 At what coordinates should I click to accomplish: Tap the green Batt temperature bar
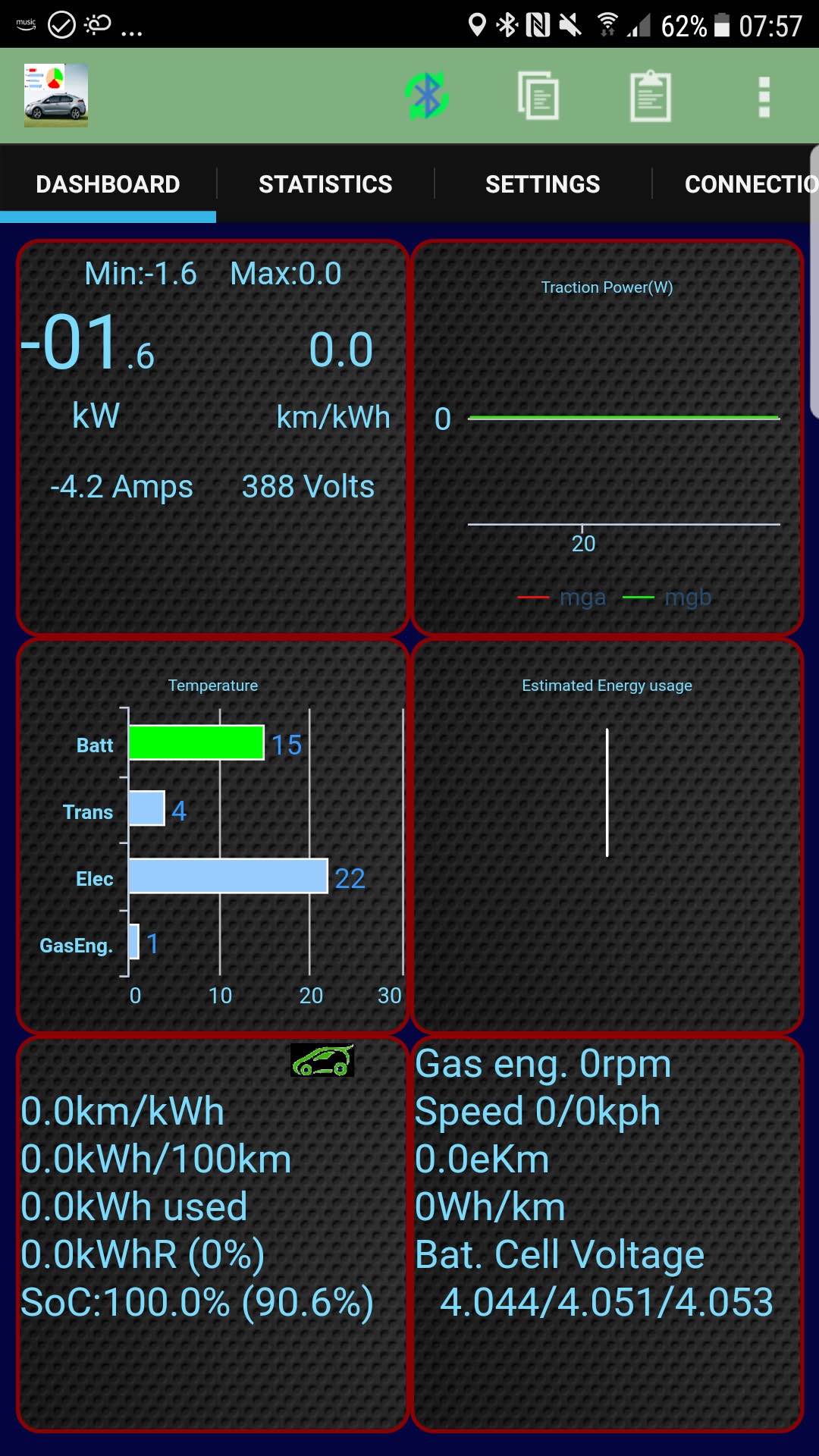pos(196,744)
